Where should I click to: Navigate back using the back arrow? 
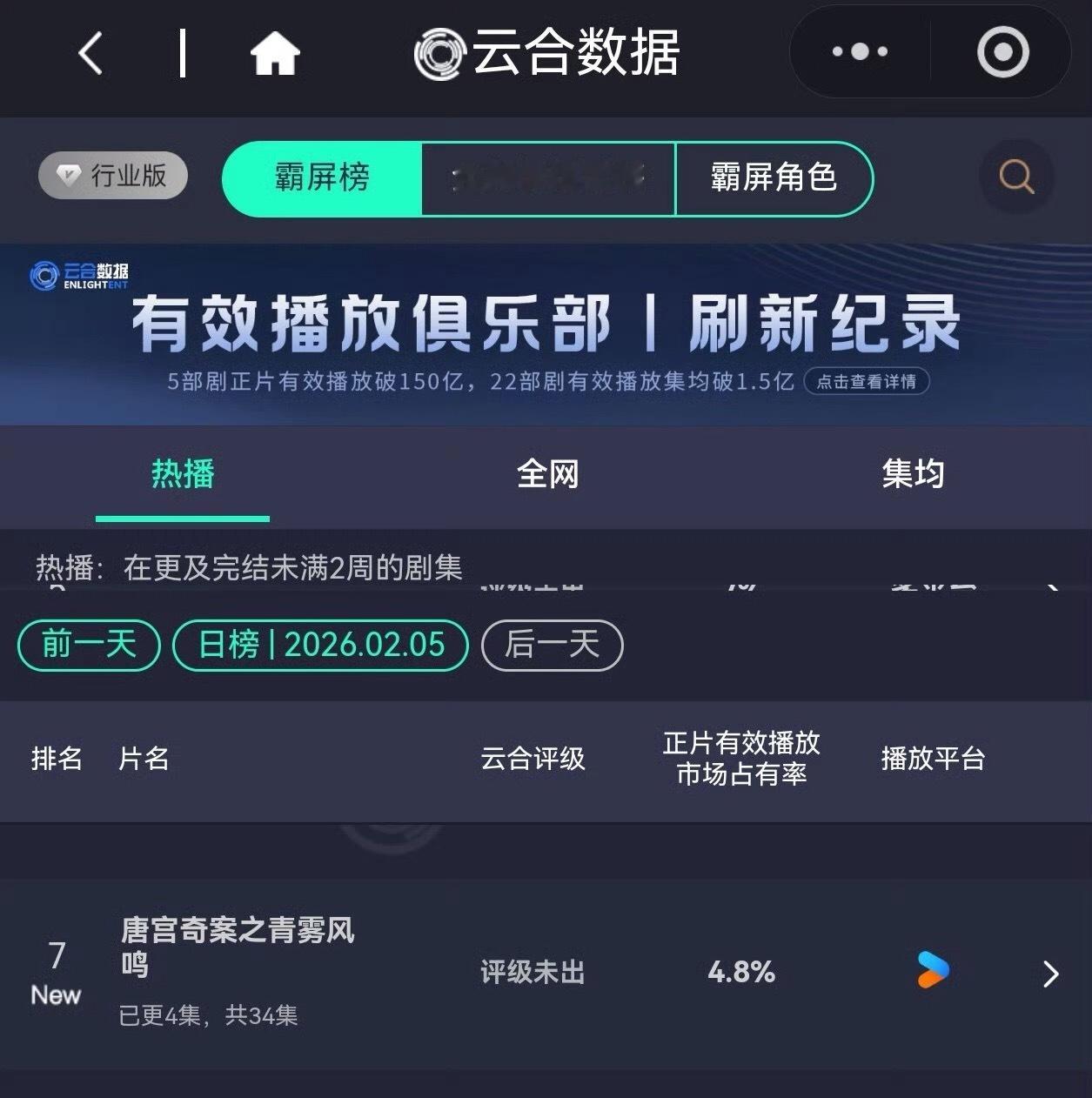pos(90,52)
